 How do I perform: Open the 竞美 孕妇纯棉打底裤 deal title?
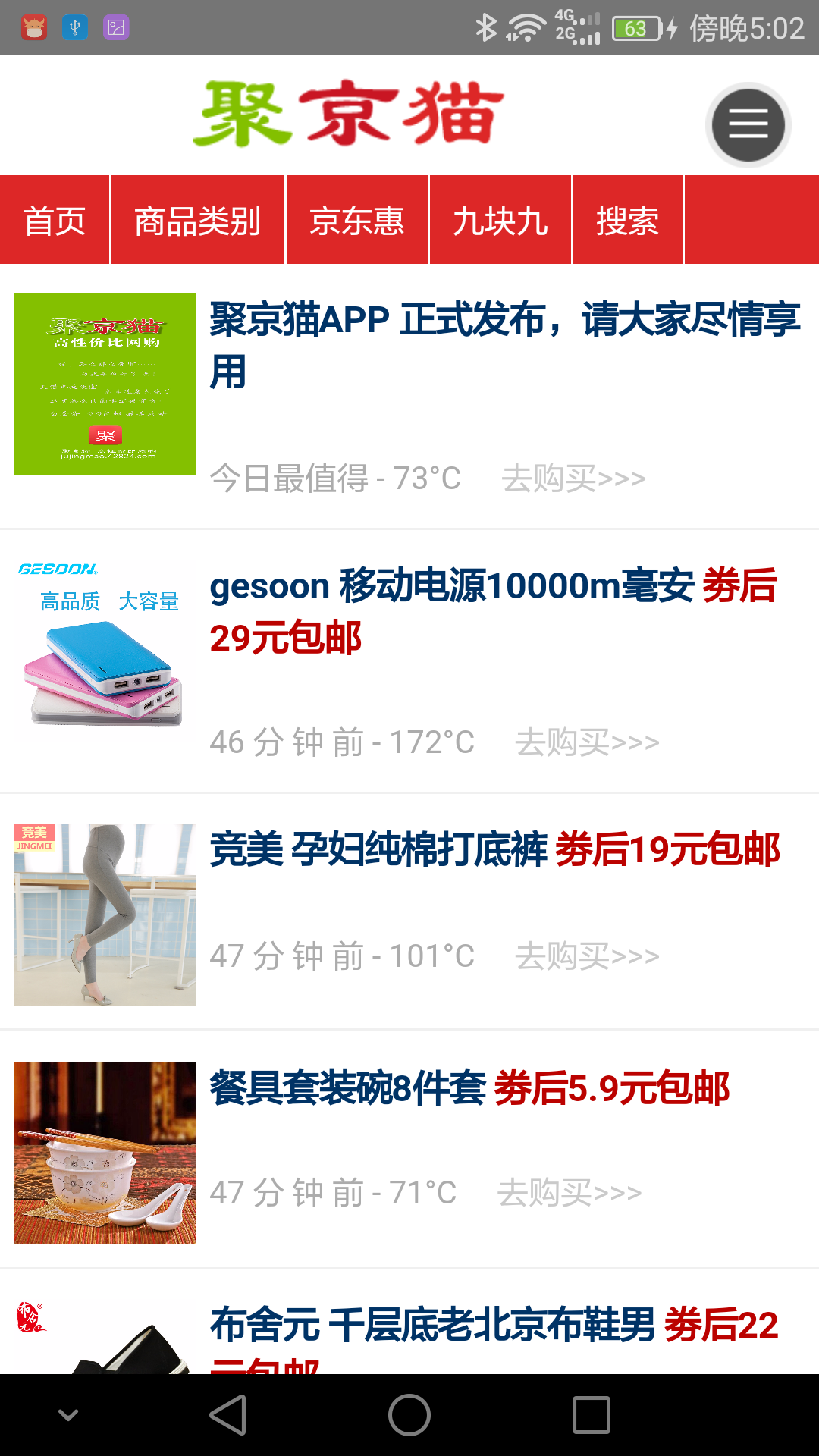click(x=494, y=849)
